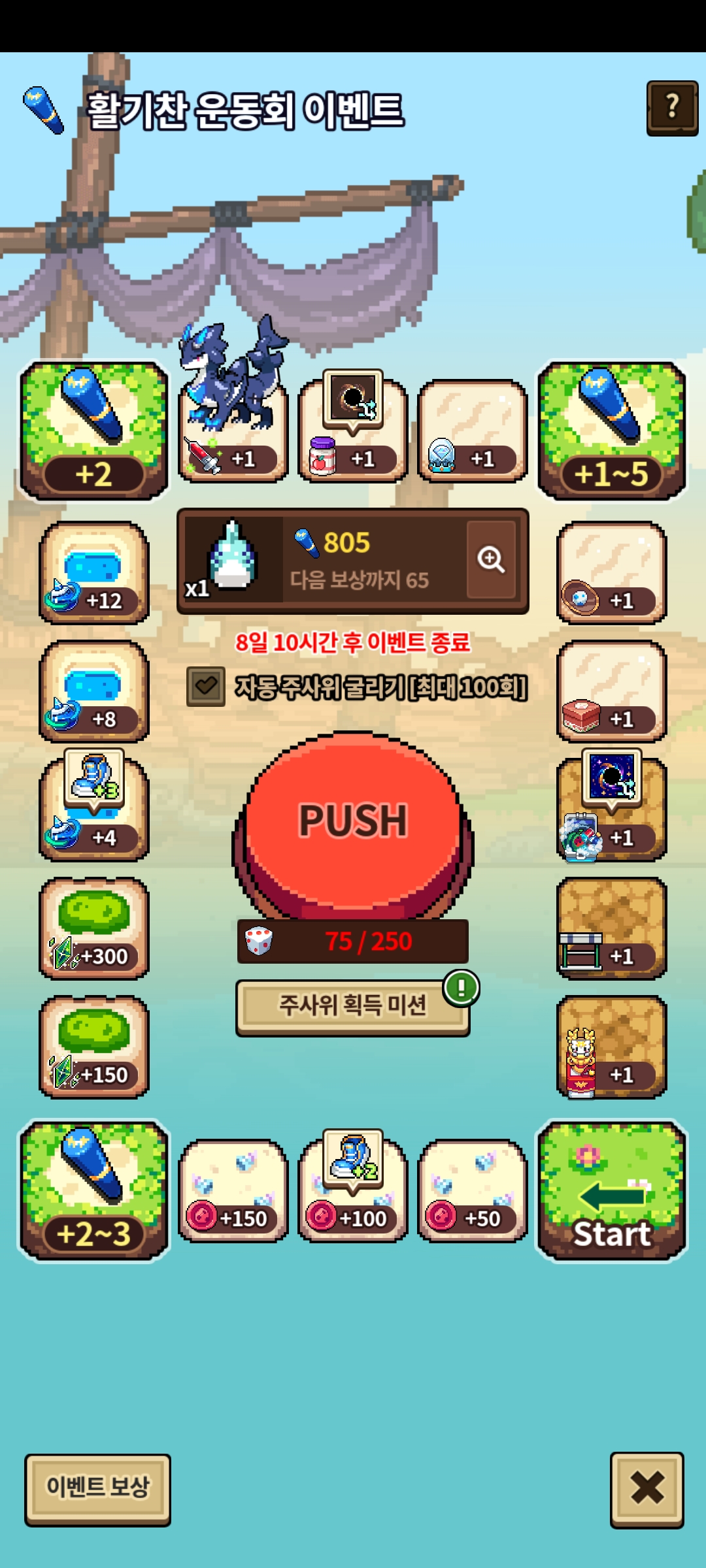Tap the red PUSH dice button
Image resolution: width=706 pixels, height=1568 pixels.
tap(353, 823)
